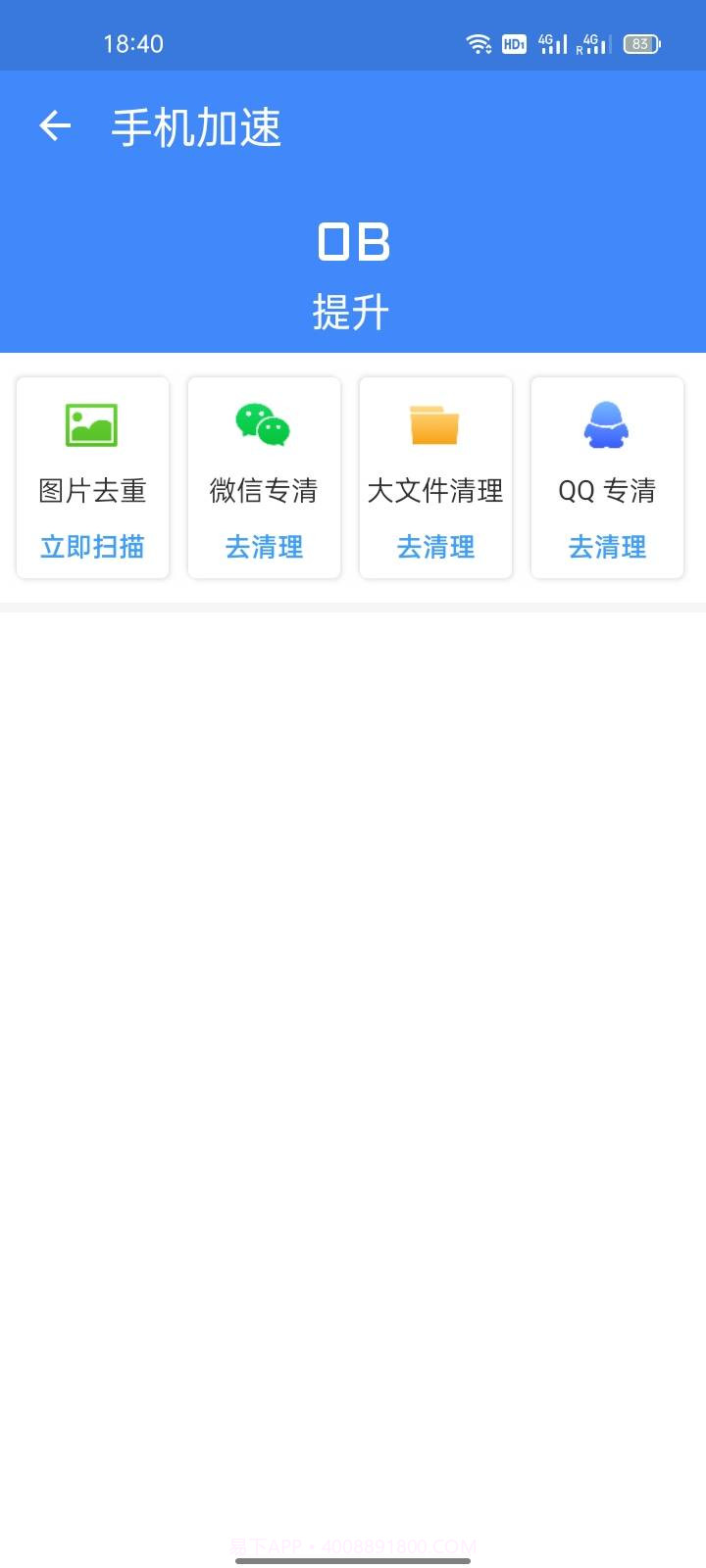
Task: Click the 大文件清理 card
Action: 434,477
